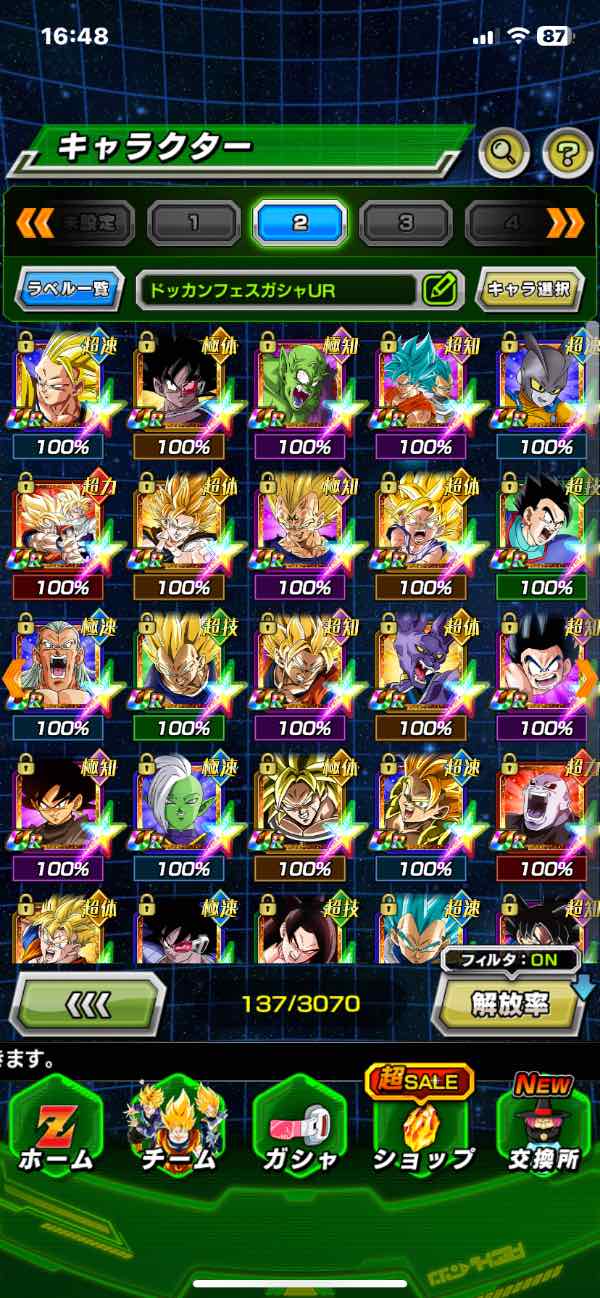Screen dimensions: 600x1298
Task: Open the ラベル一覧 label list
Action: (x=70, y=290)
